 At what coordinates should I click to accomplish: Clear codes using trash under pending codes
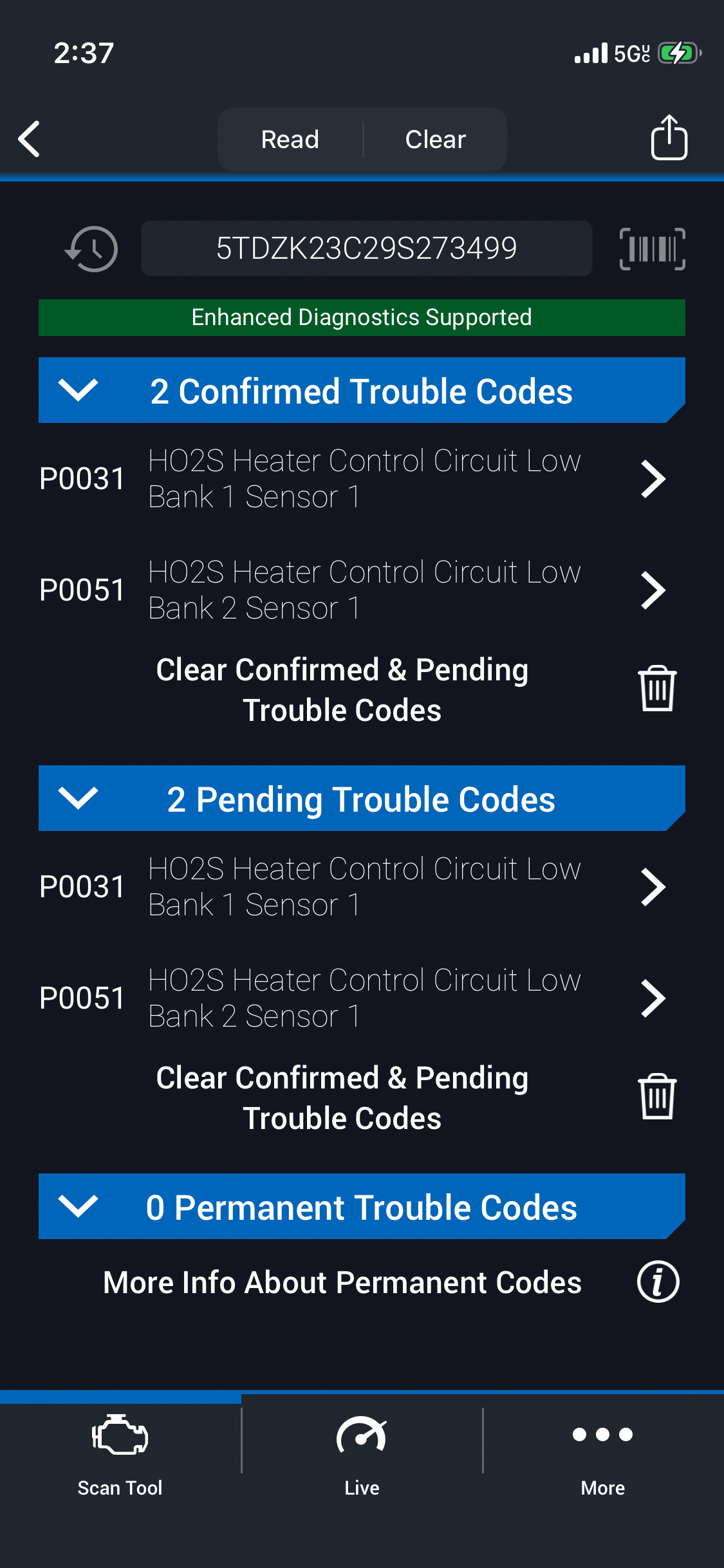click(656, 1097)
